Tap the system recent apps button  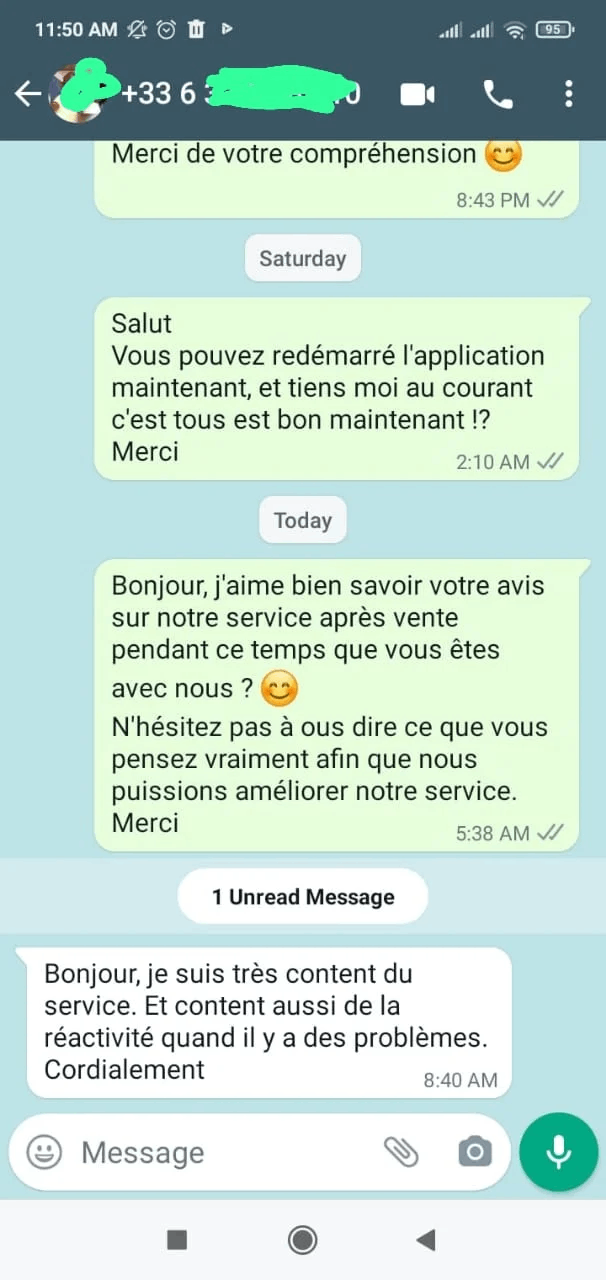[177, 1240]
